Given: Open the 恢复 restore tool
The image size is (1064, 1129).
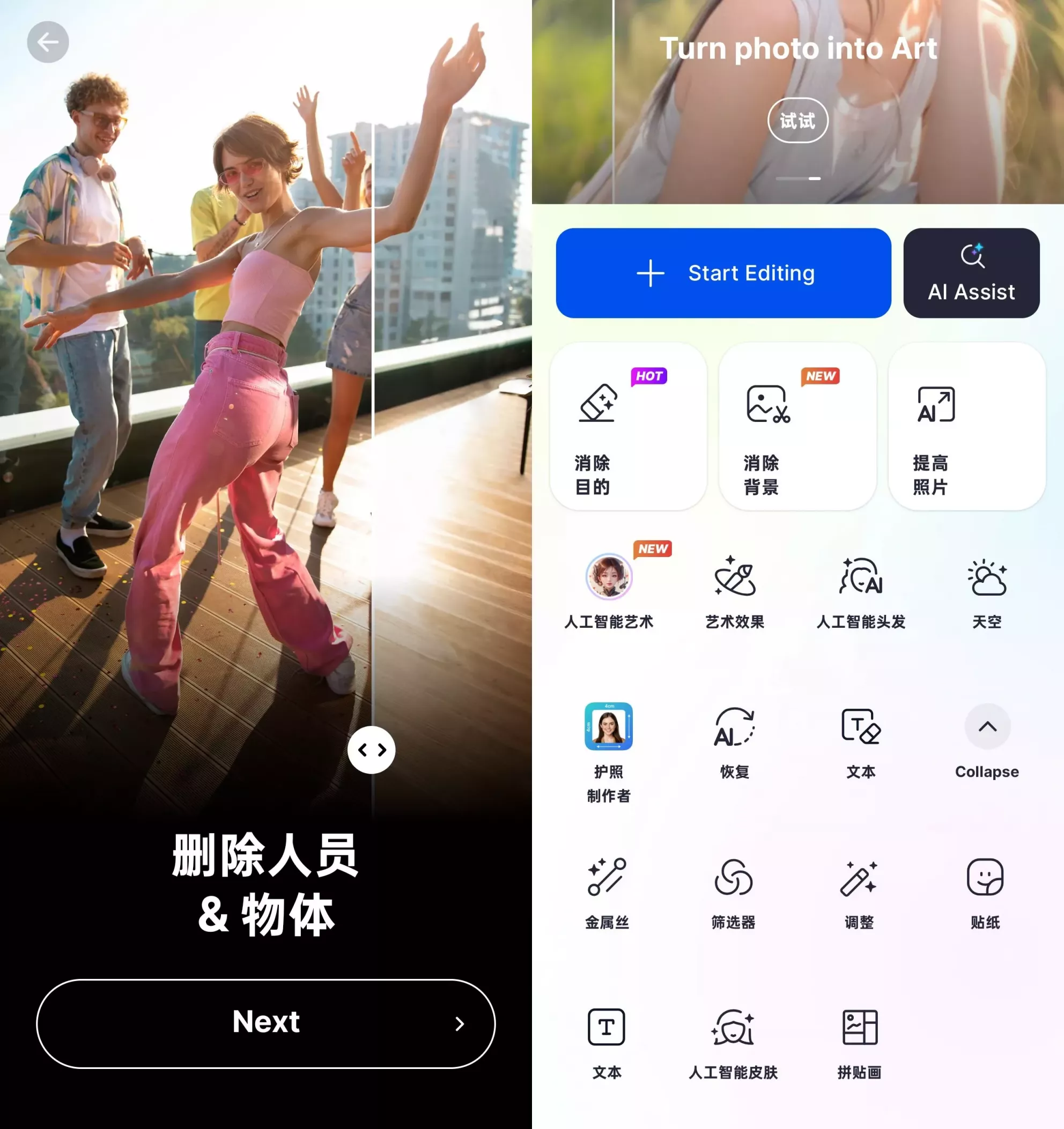Looking at the screenshot, I should (735, 741).
